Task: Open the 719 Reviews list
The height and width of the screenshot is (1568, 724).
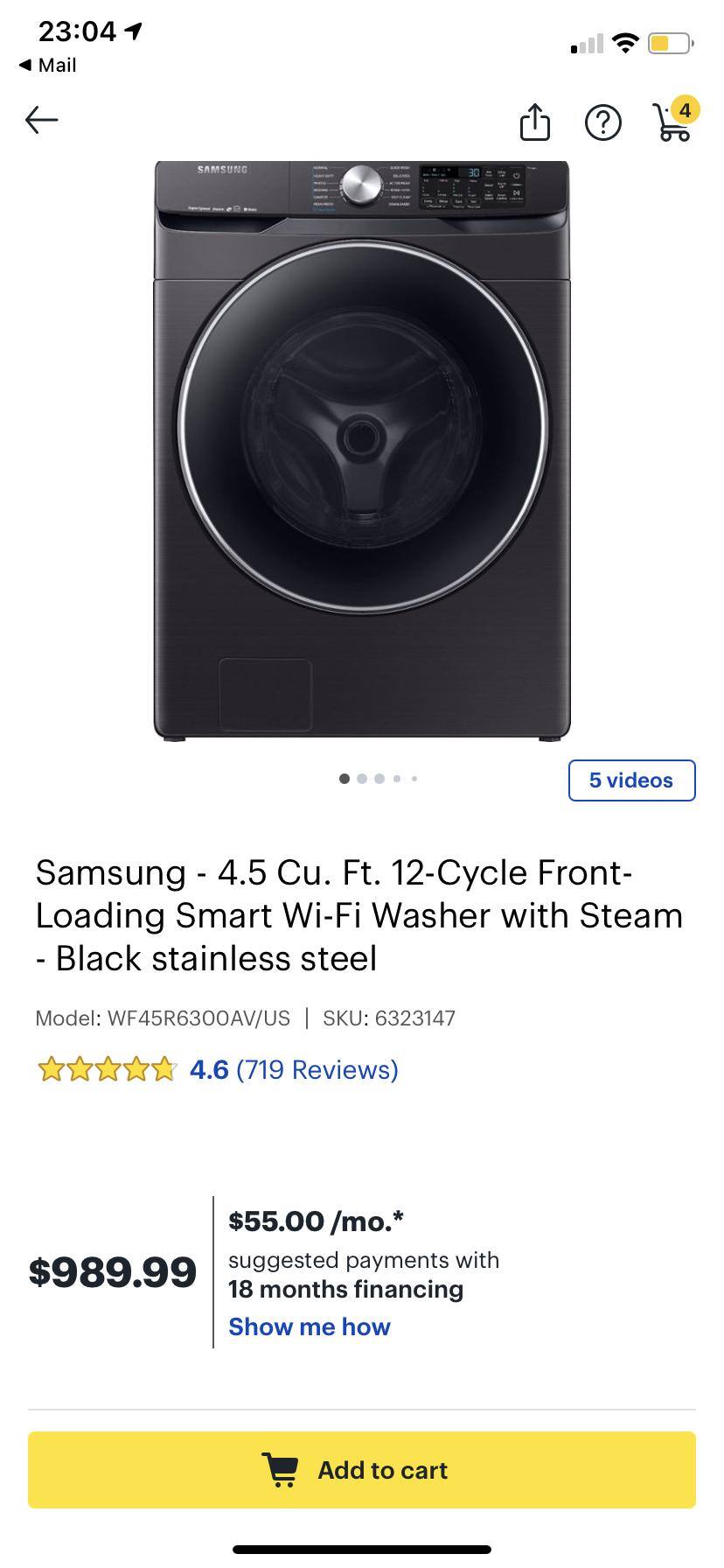Action: [x=316, y=1069]
